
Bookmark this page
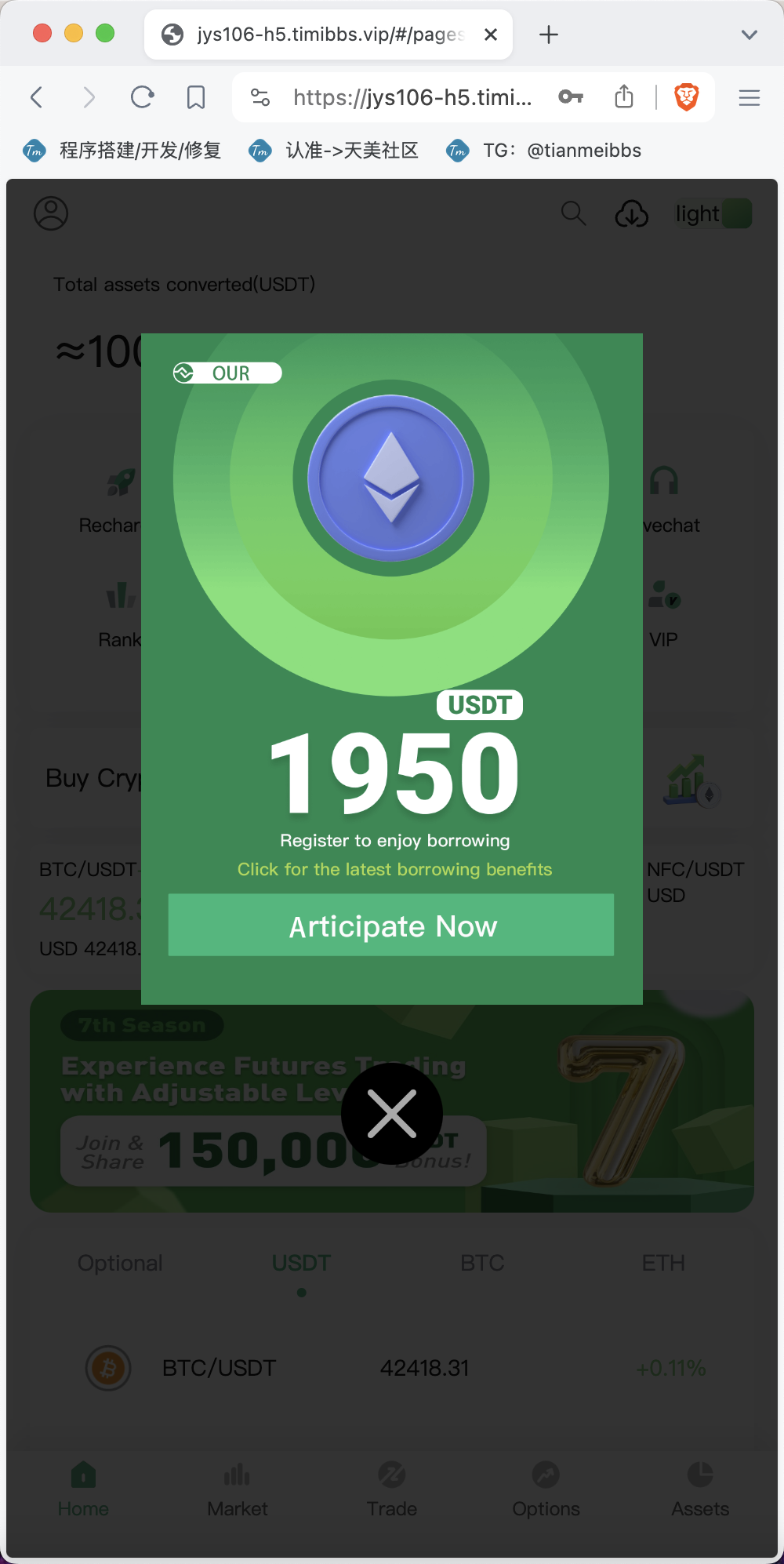tap(196, 97)
